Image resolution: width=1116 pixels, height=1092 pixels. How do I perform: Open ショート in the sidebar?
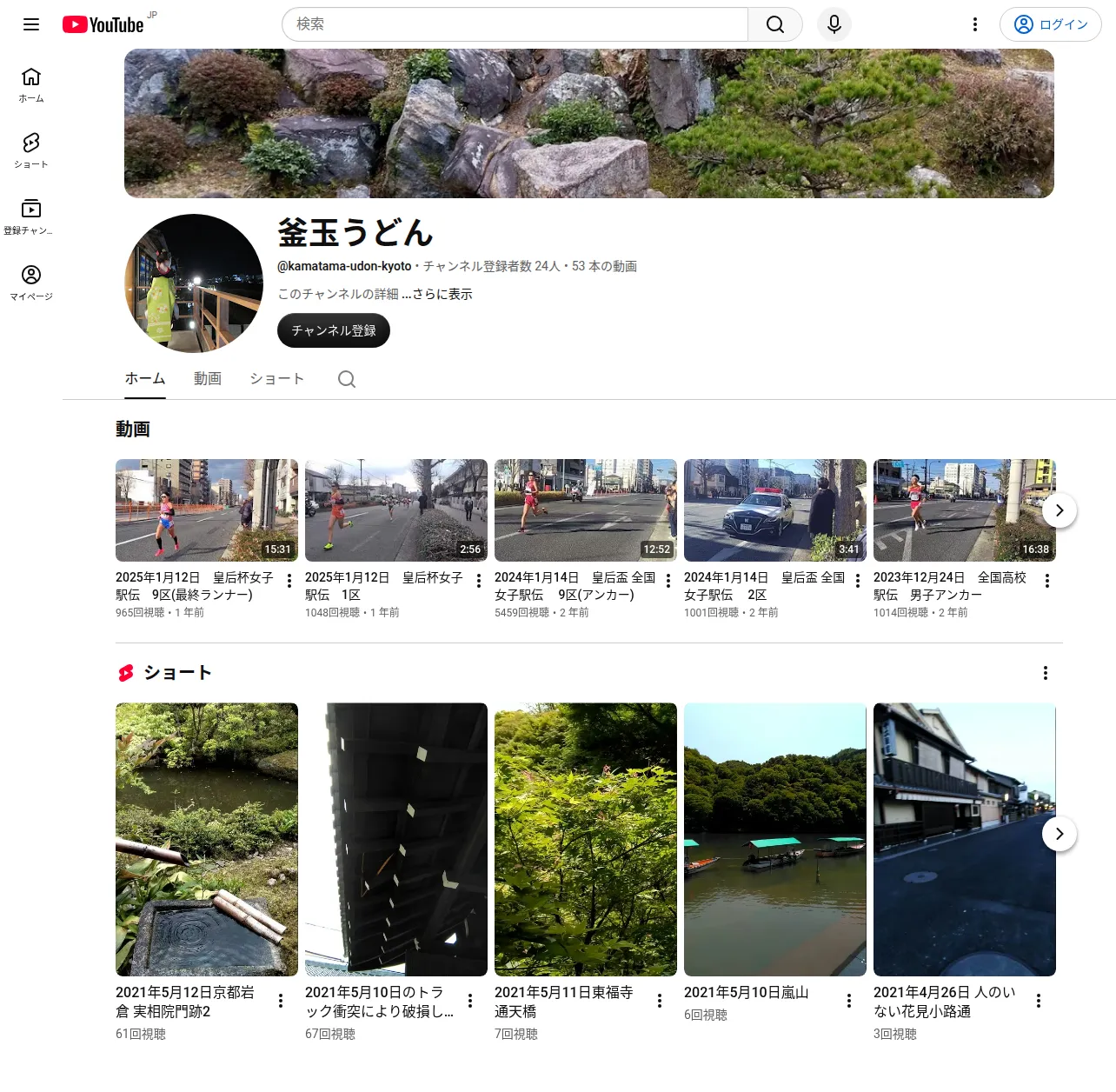tap(31, 151)
